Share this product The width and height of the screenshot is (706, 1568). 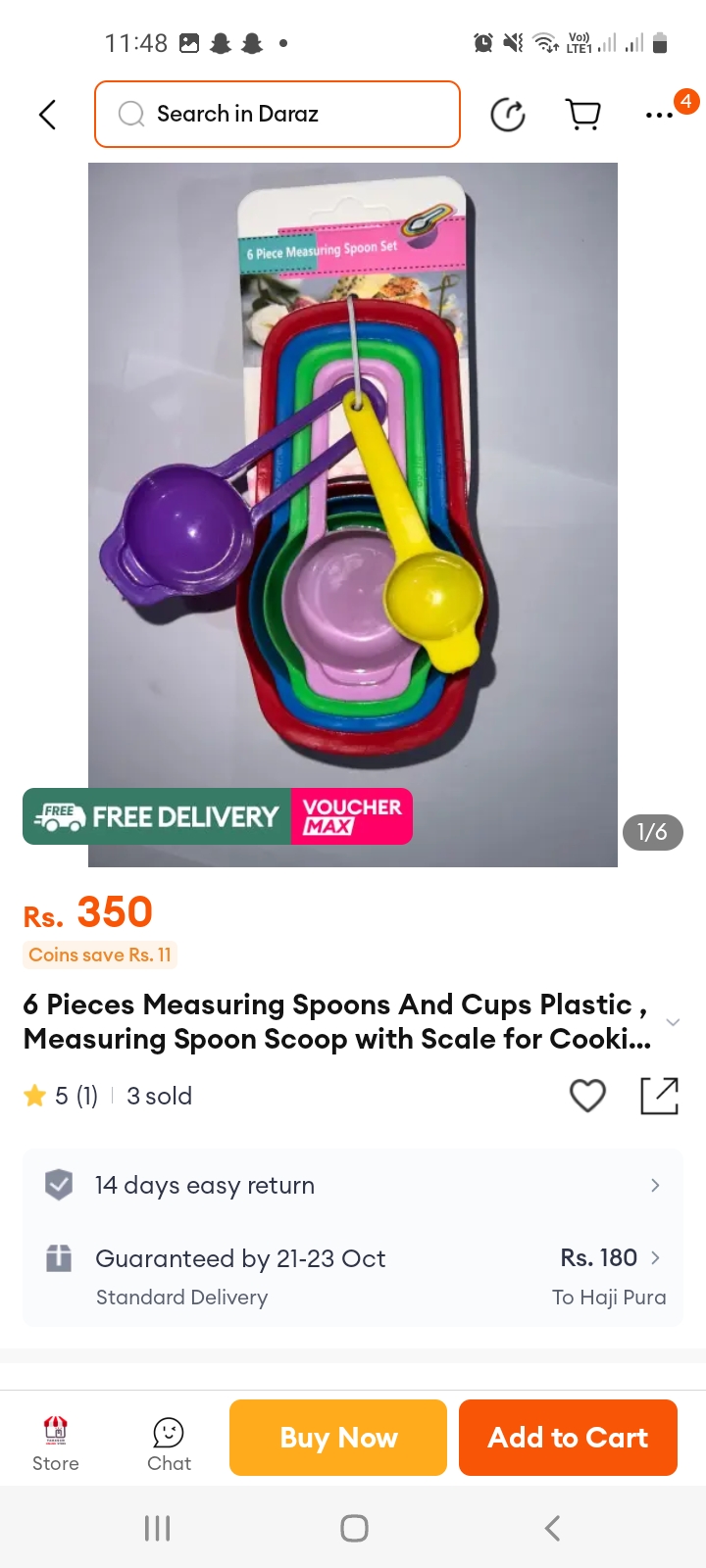660,1096
